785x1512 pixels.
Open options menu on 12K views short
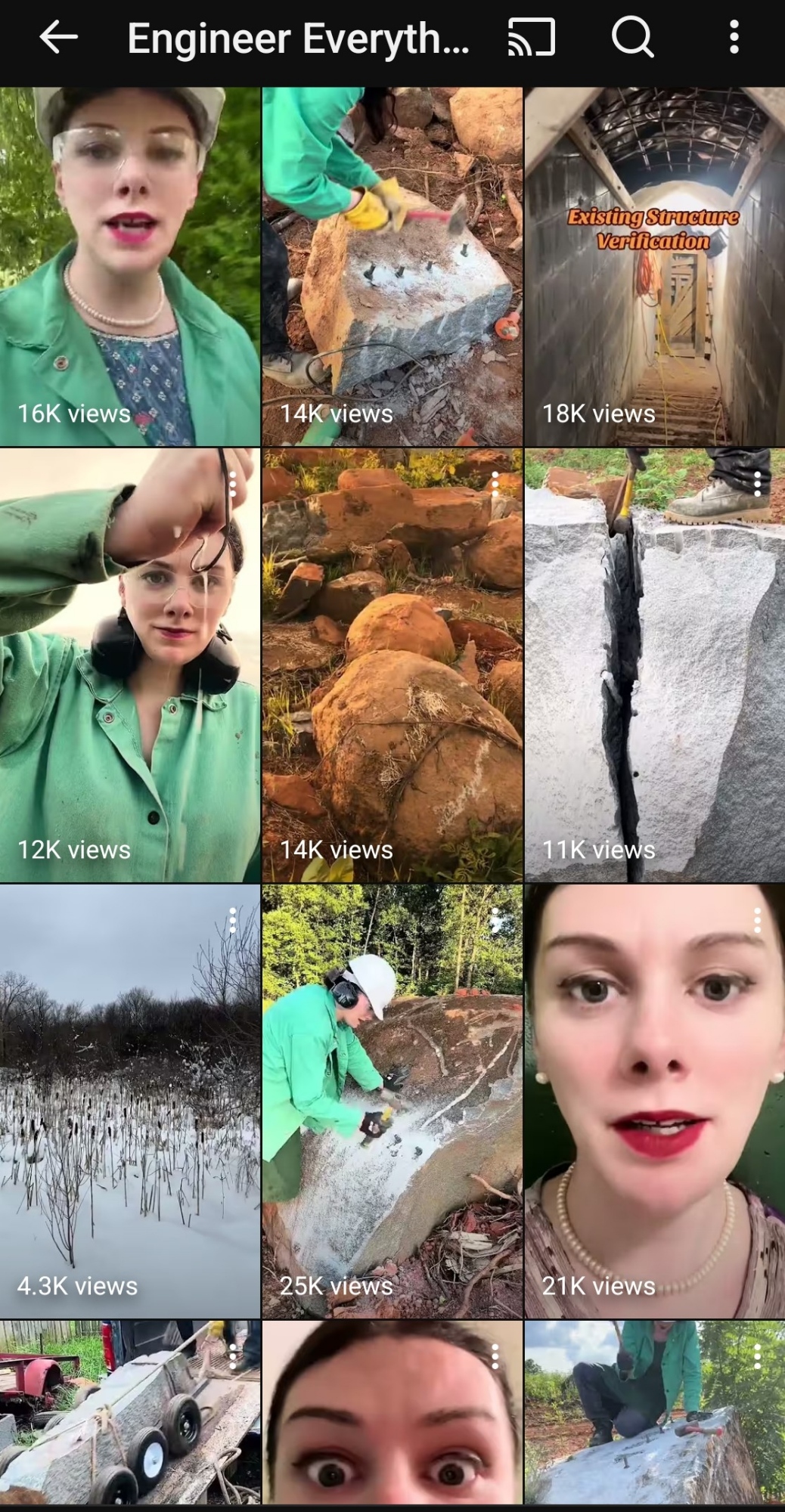(x=233, y=485)
